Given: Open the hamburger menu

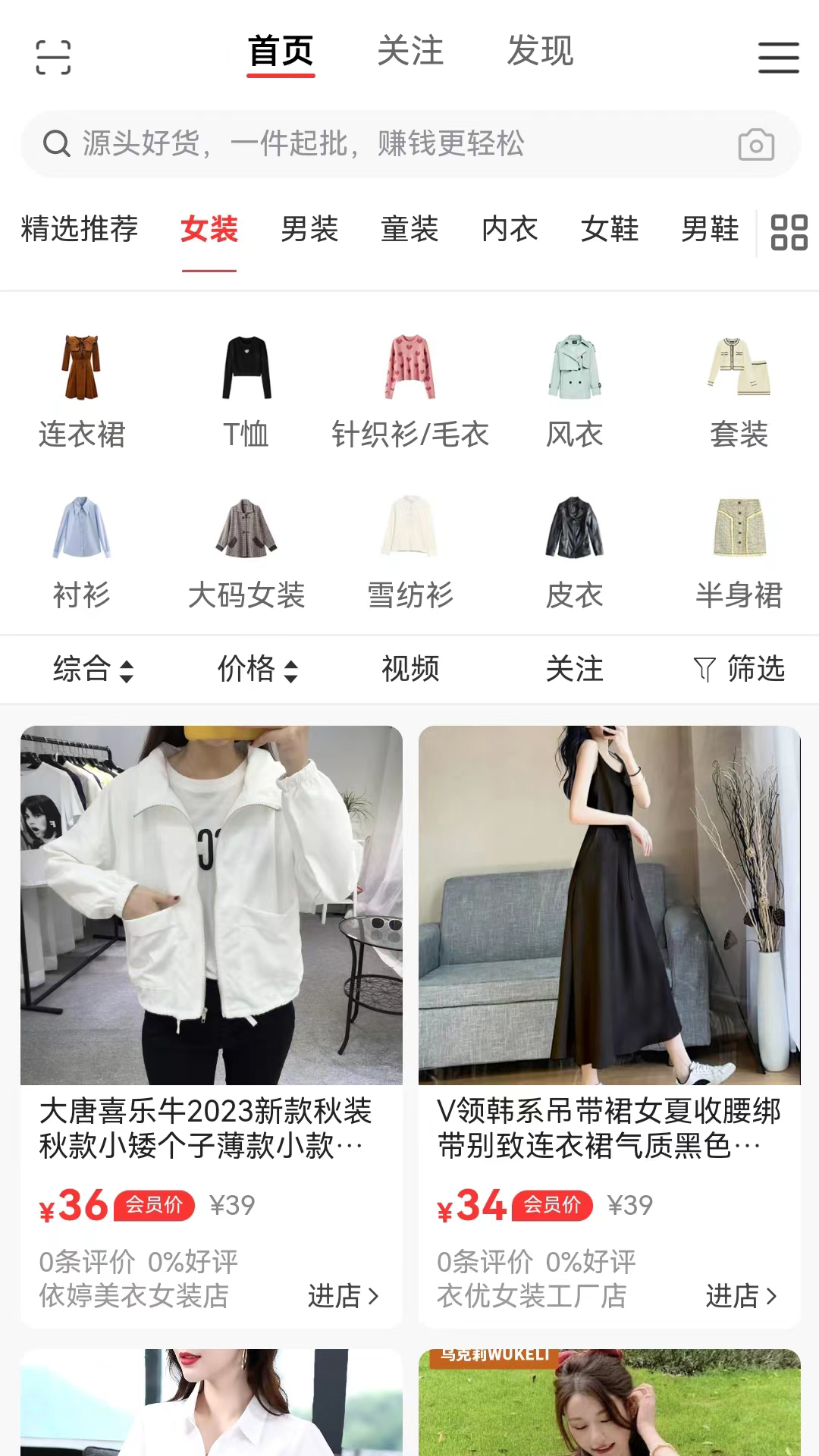Looking at the screenshot, I should 778,58.
